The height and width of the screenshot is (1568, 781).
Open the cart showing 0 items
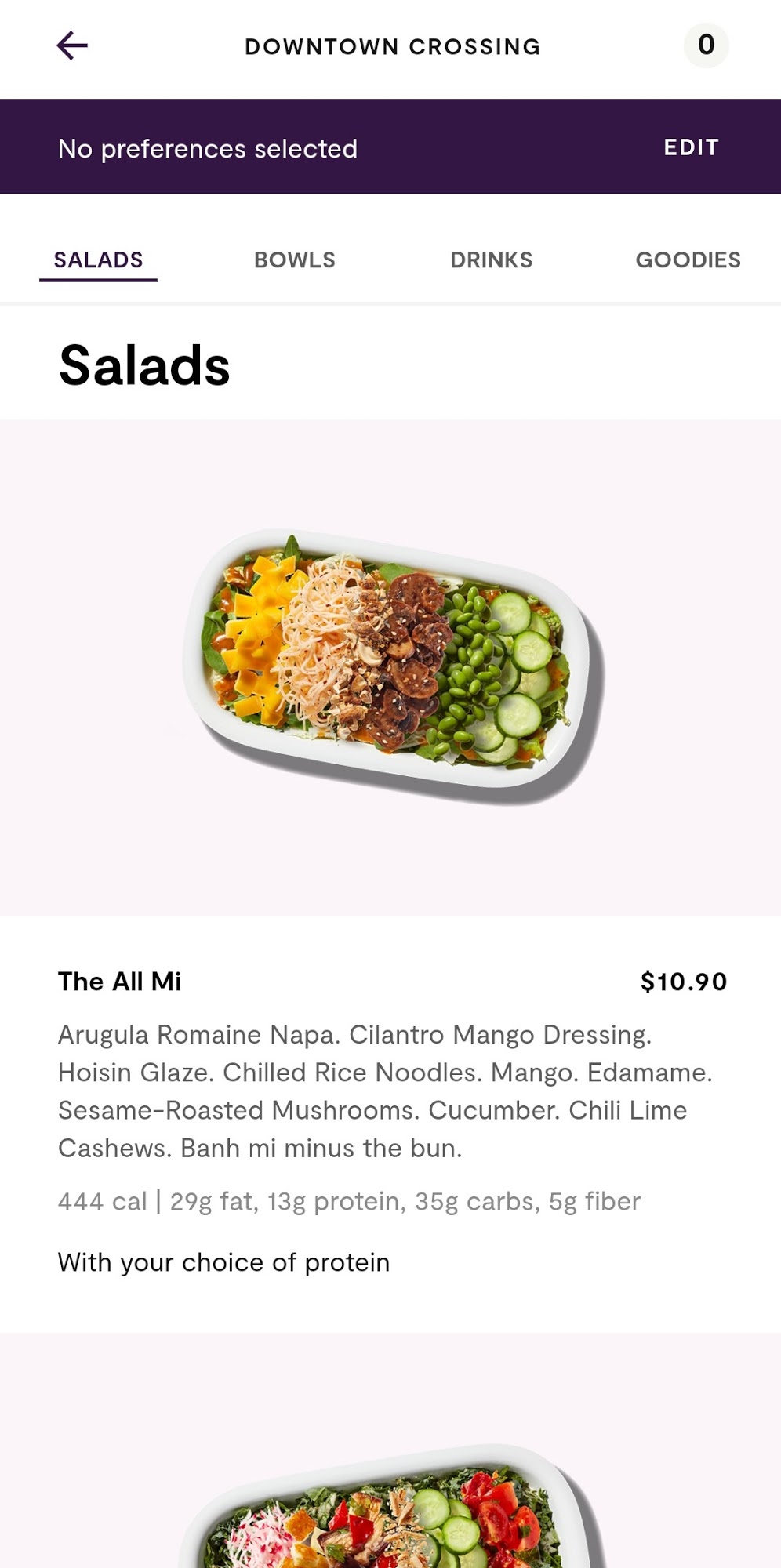pos(706,45)
